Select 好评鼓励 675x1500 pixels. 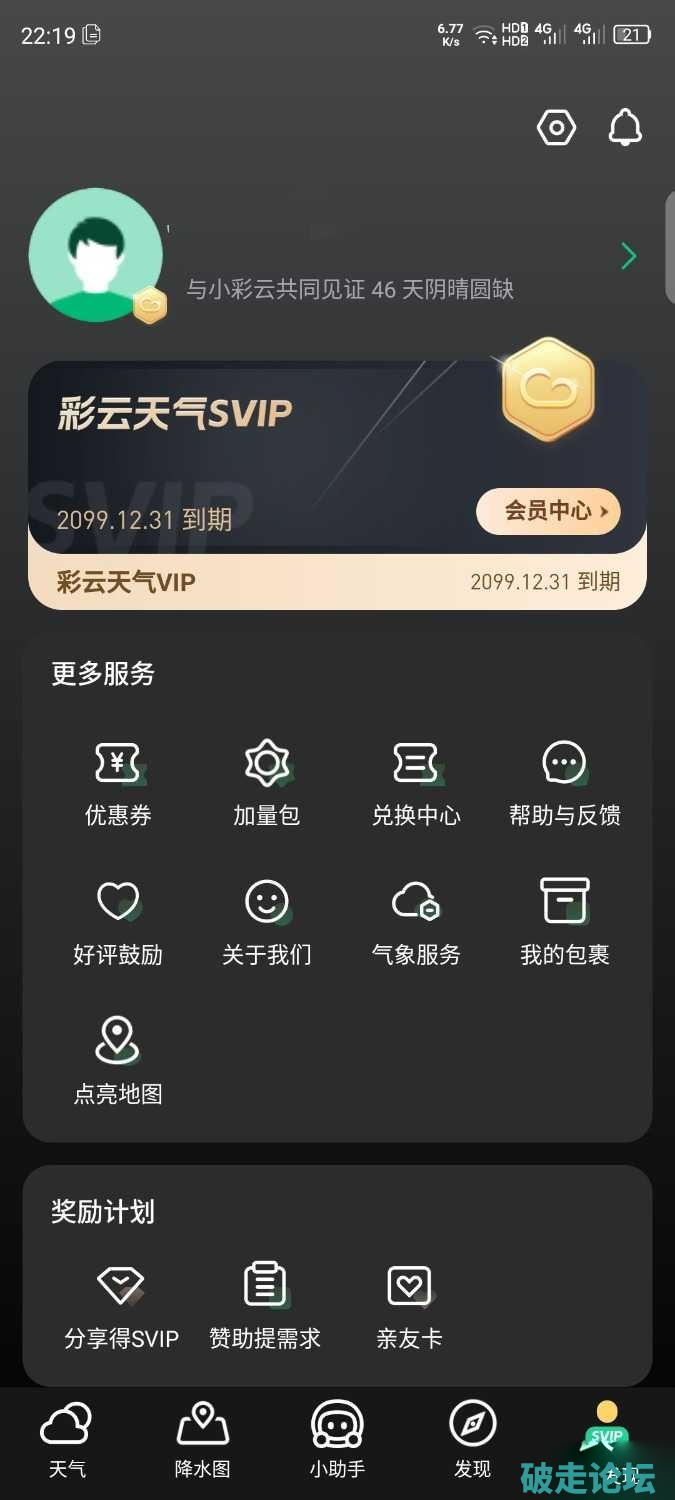pos(118,923)
